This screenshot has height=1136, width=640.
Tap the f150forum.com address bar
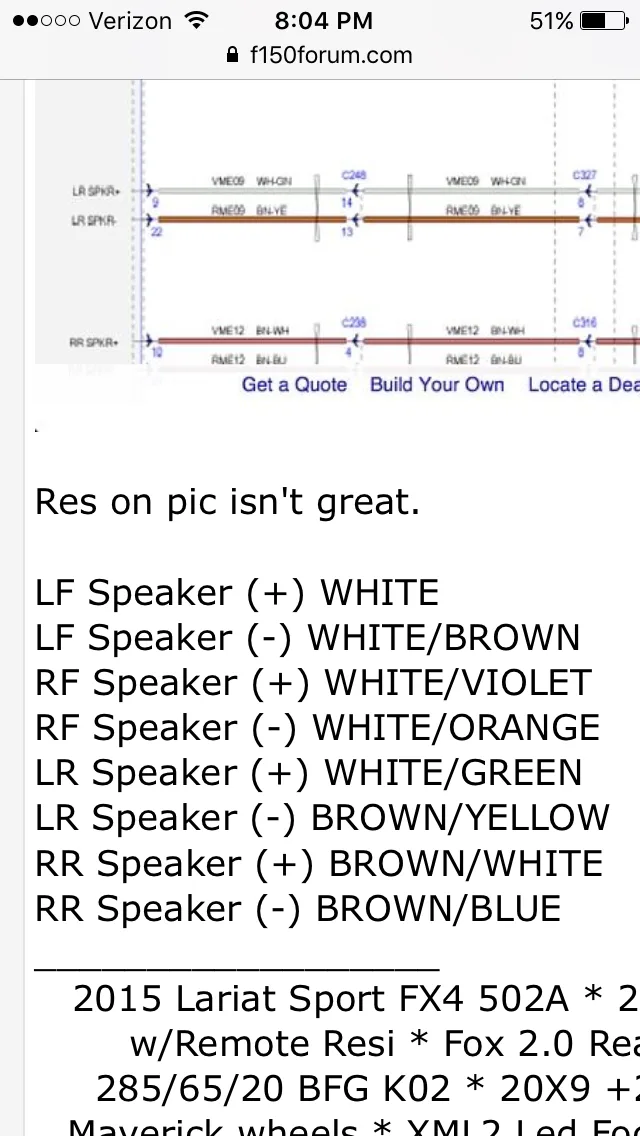tap(320, 55)
